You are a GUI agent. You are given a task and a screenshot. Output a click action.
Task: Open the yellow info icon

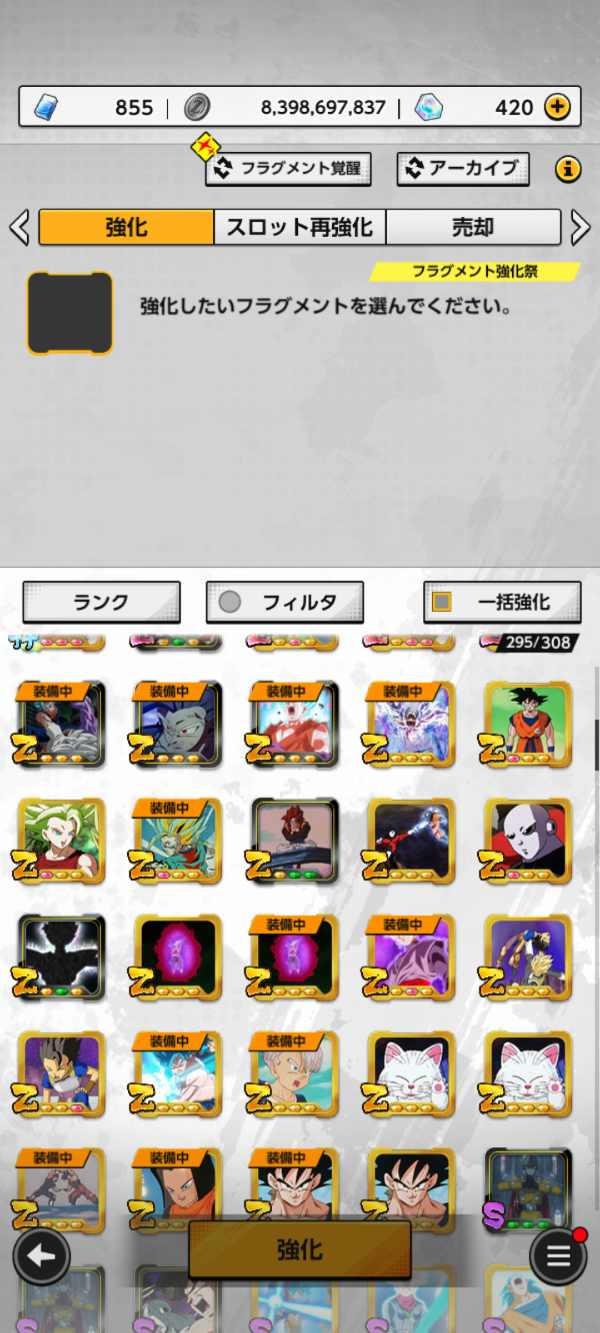click(568, 169)
